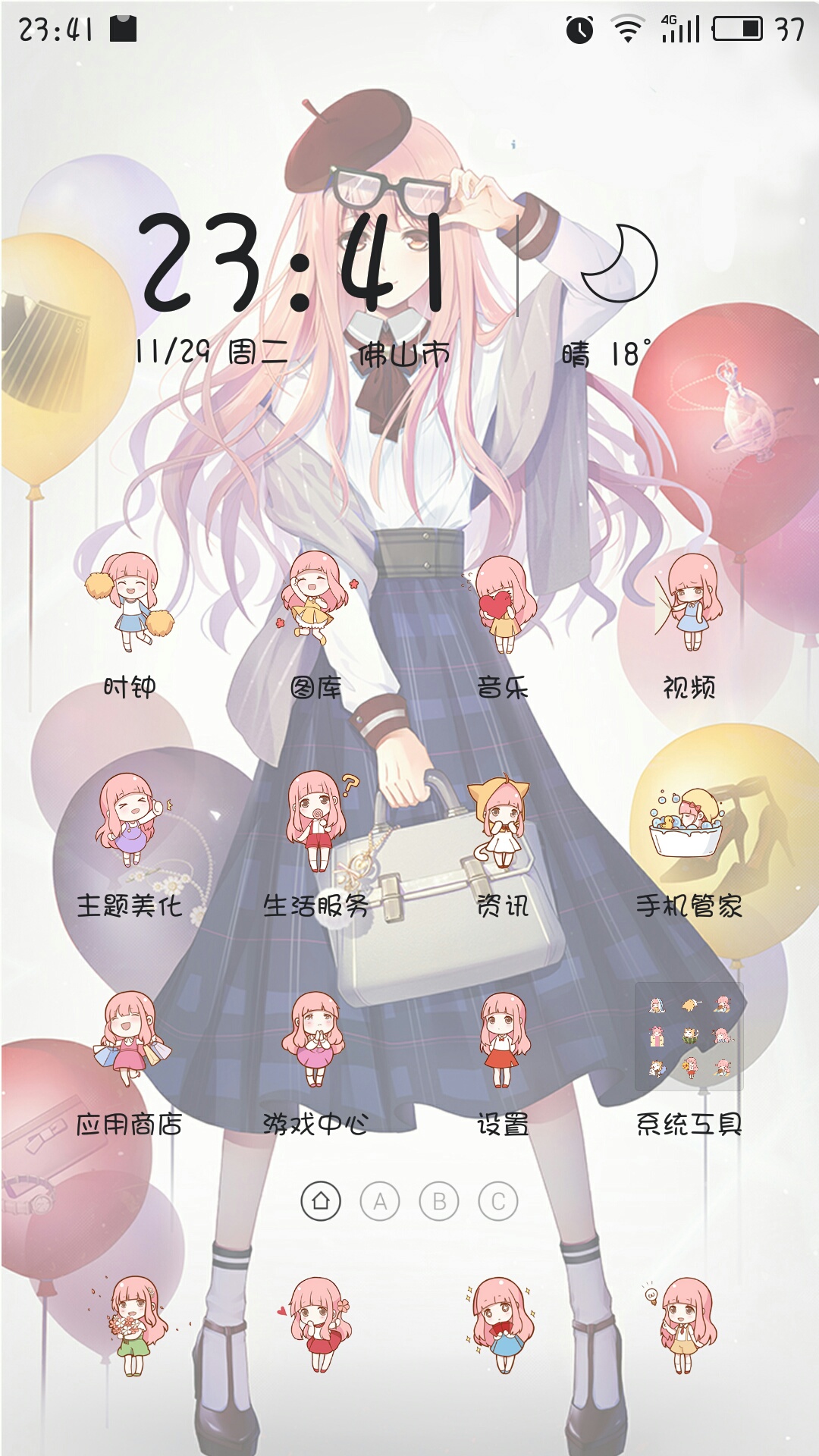Image resolution: width=819 pixels, height=1456 pixels.
Task: Jump to page A indicator
Action: click(x=380, y=1201)
